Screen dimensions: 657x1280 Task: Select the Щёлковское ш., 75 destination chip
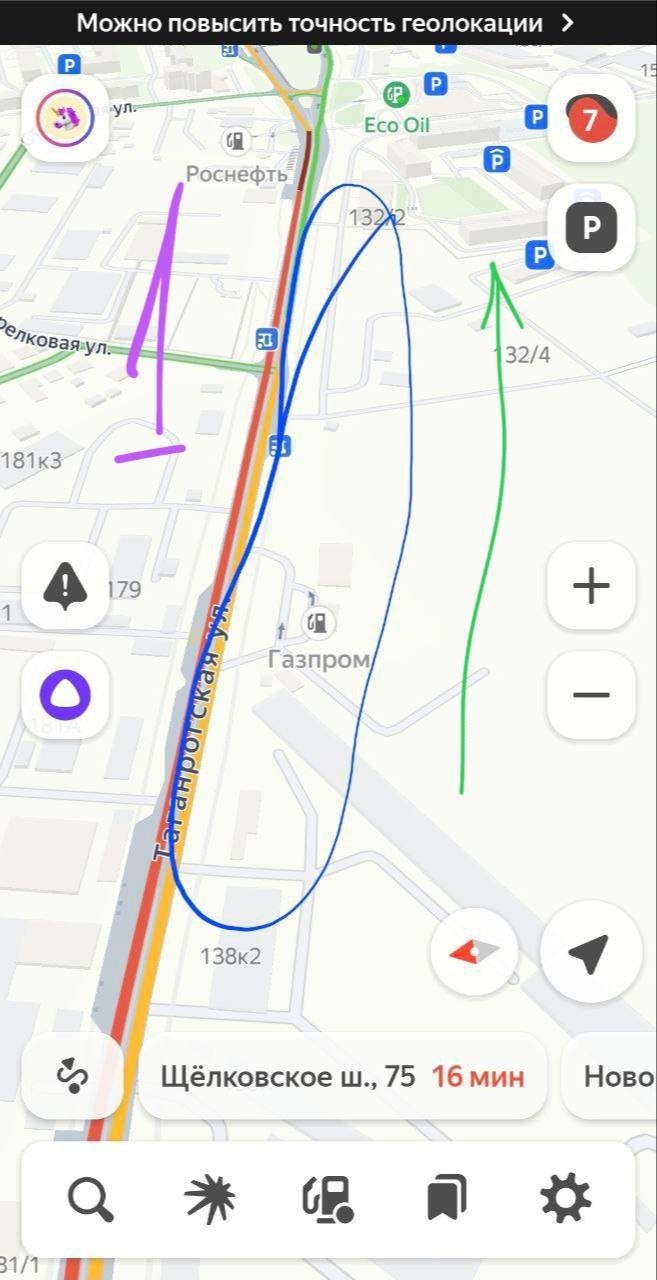342,1076
